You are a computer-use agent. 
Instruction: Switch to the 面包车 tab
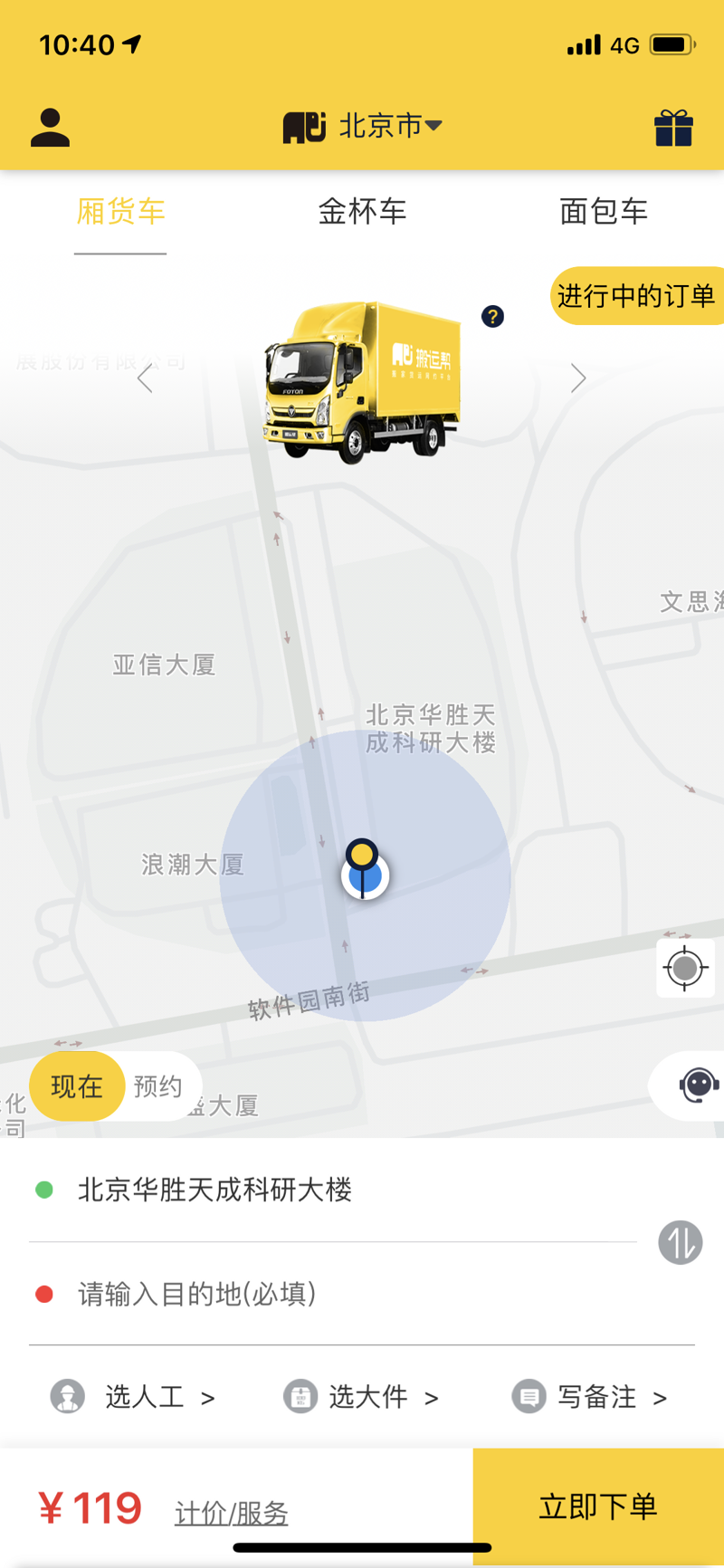[x=603, y=211]
